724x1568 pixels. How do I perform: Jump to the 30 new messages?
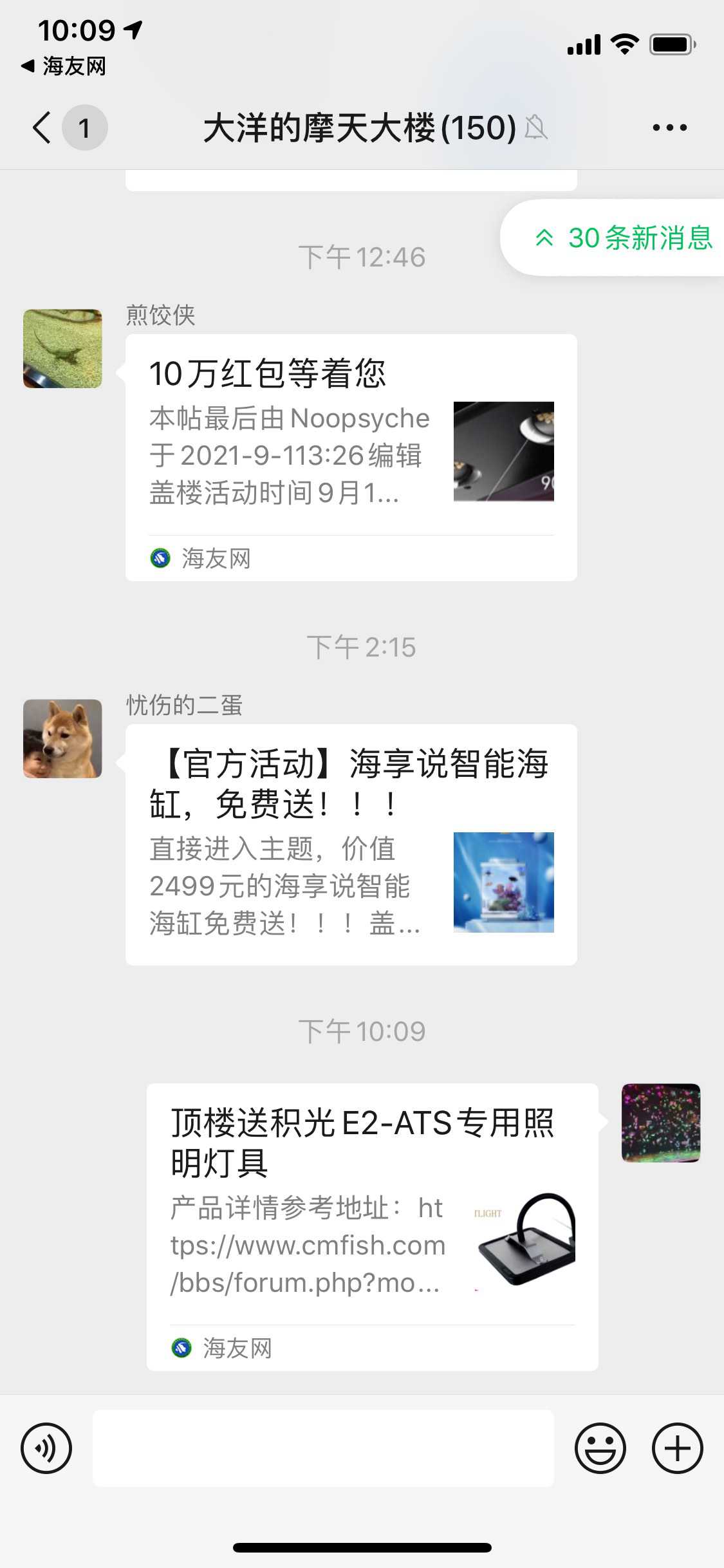pos(623,238)
